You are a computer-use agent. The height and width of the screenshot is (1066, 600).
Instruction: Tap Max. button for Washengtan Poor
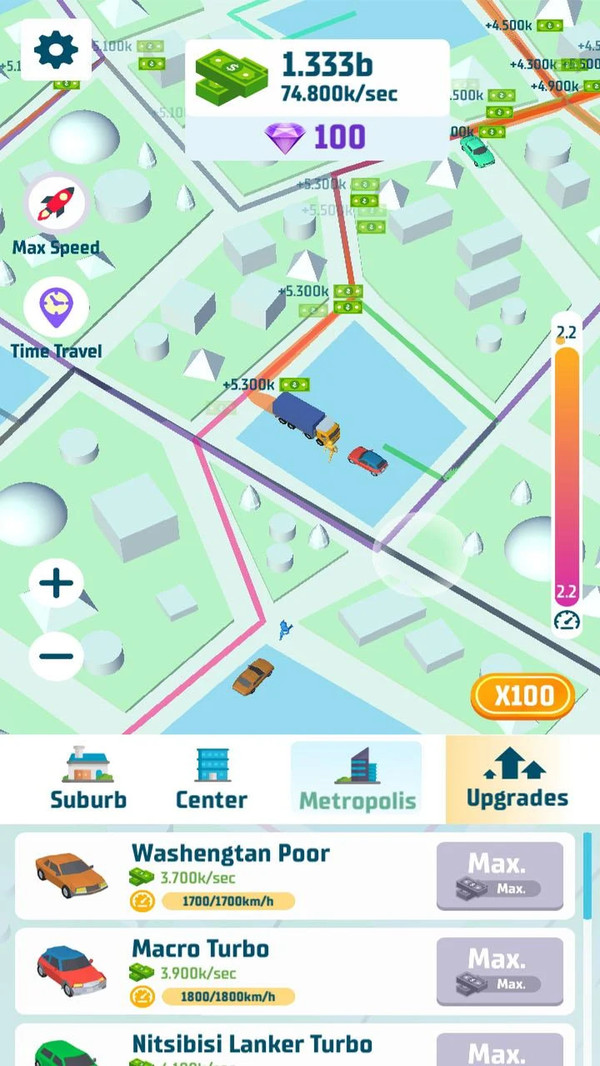(499, 875)
